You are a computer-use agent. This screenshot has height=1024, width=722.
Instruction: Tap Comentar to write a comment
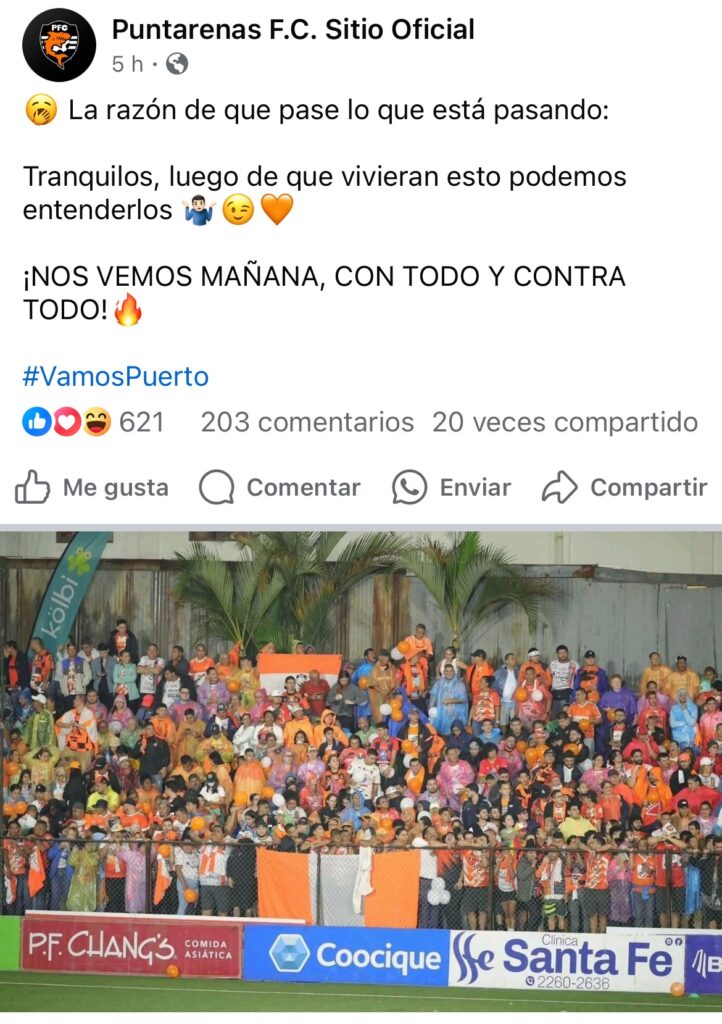pos(280,488)
